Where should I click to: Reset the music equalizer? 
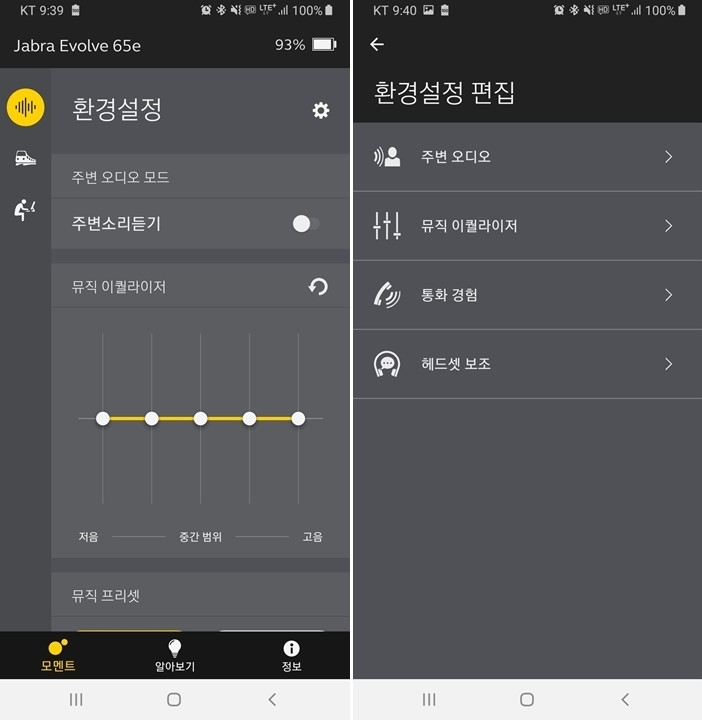pyautogui.click(x=318, y=287)
